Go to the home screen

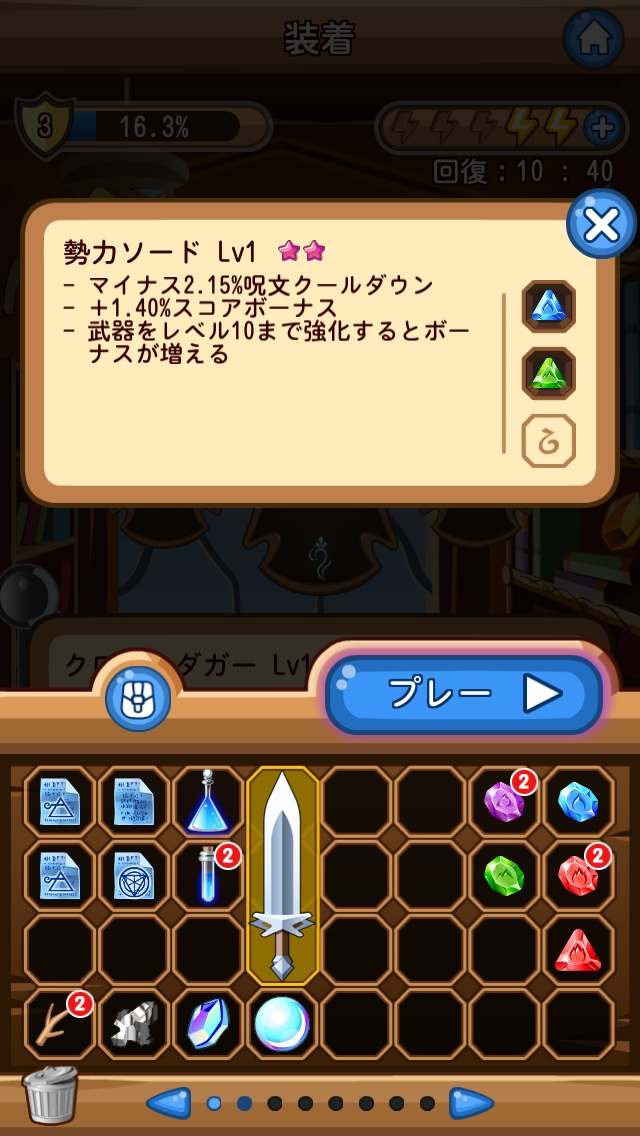(593, 38)
